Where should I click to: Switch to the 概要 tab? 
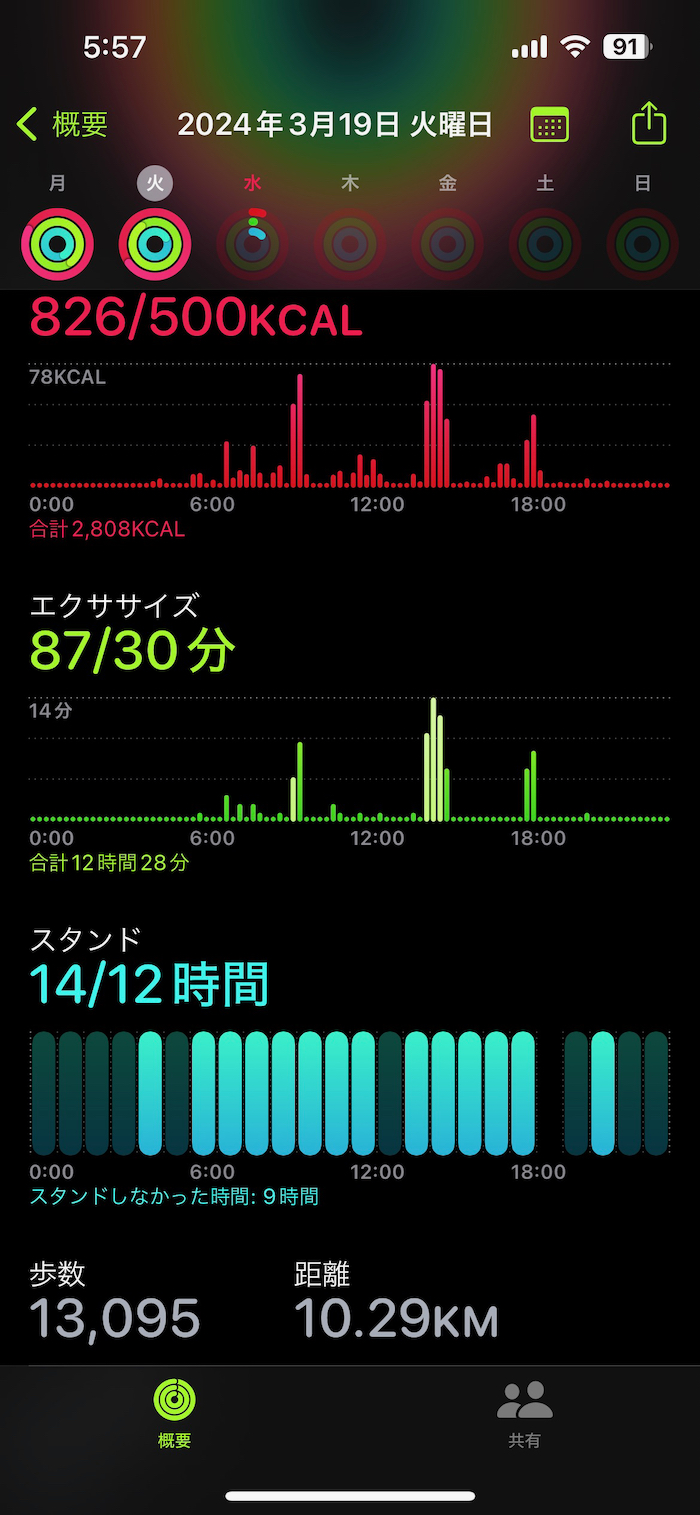(x=174, y=1413)
